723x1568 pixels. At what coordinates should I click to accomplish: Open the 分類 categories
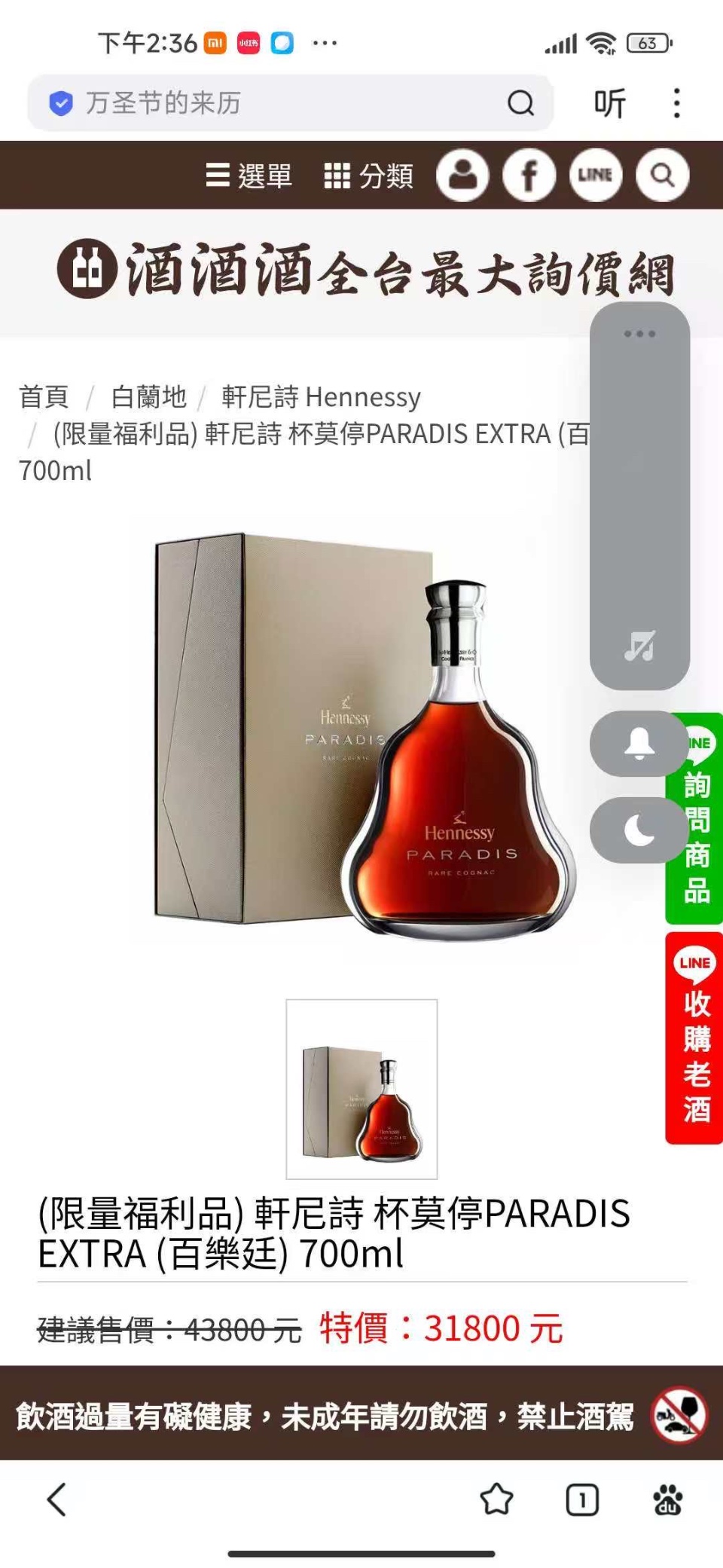coord(368,176)
